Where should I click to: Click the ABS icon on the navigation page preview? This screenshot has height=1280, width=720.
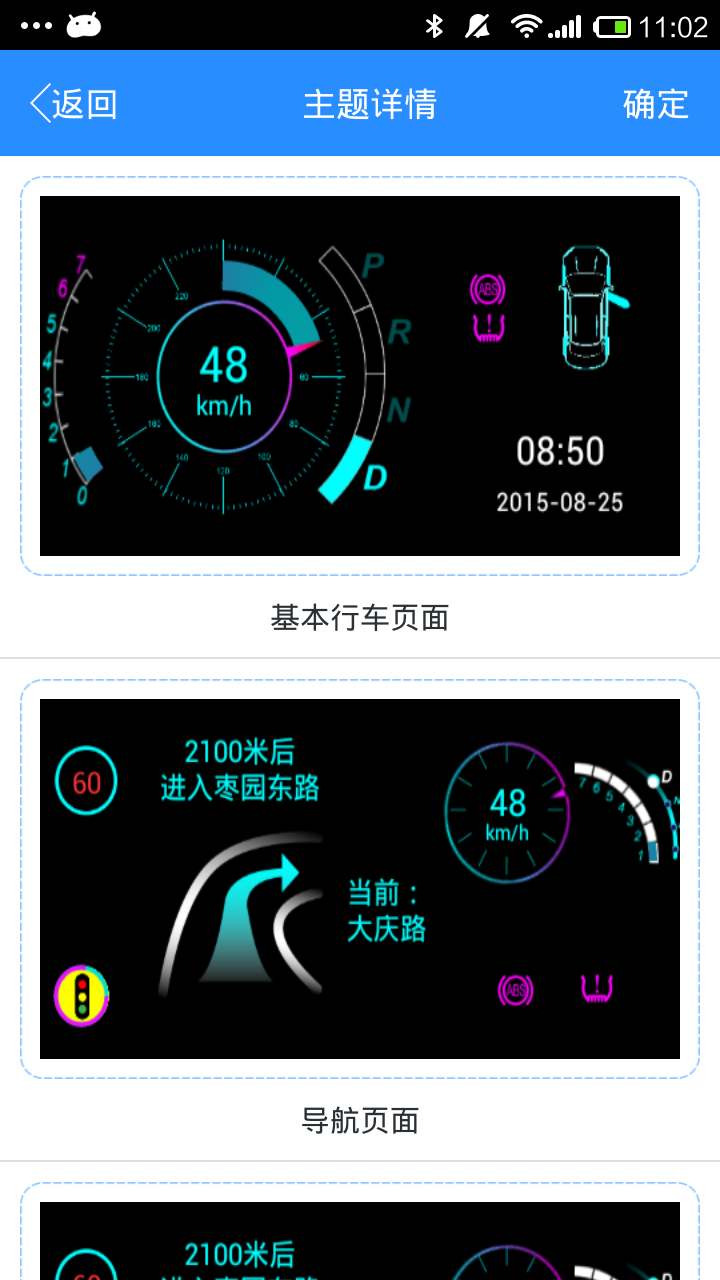tap(517, 988)
